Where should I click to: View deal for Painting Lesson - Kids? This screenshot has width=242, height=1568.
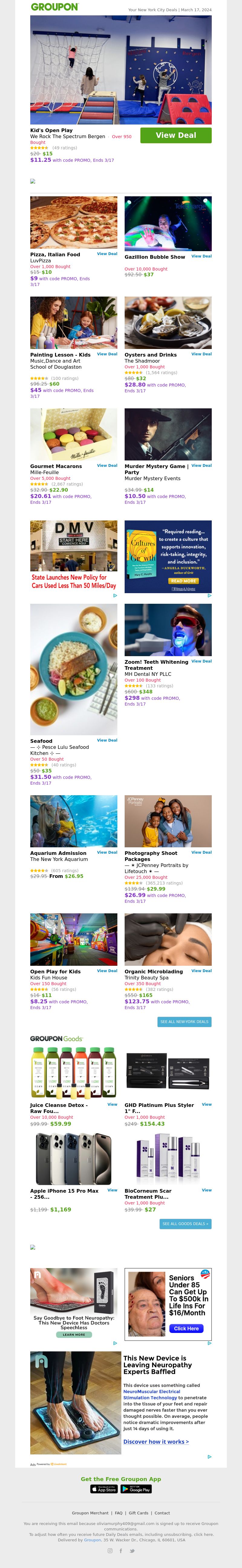[107, 354]
